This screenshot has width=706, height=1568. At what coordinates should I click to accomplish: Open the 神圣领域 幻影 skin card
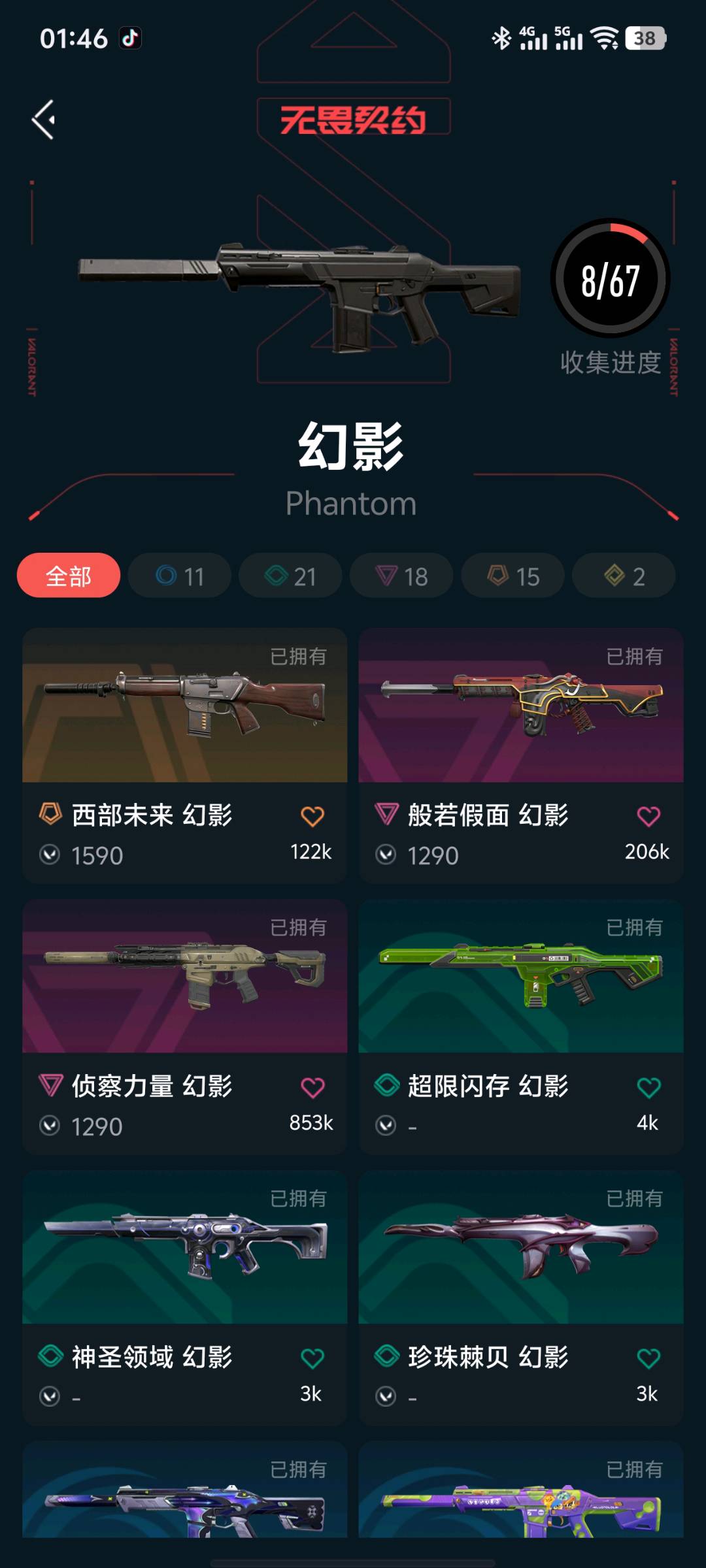(184, 1248)
